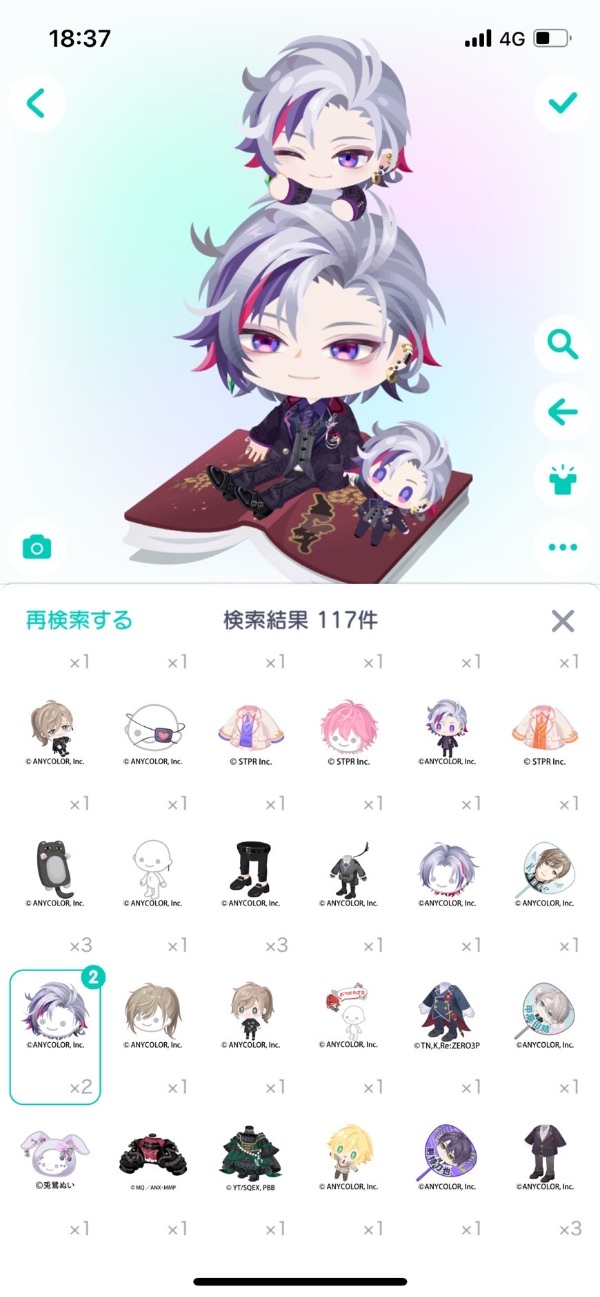
Task: Go back using the top-left chevron
Action: 37,102
